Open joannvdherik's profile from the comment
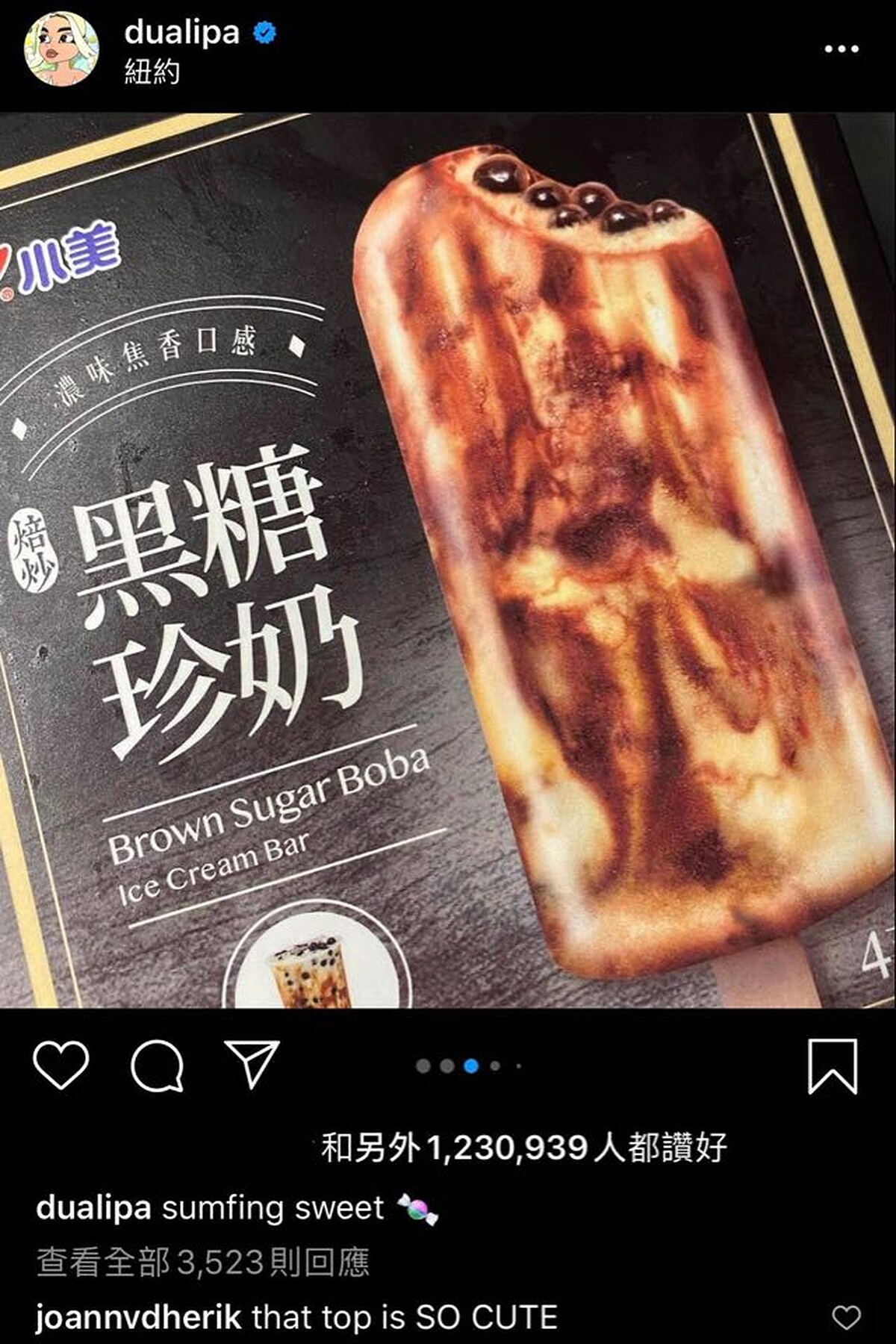This screenshot has height=1344, width=896. point(139,1317)
